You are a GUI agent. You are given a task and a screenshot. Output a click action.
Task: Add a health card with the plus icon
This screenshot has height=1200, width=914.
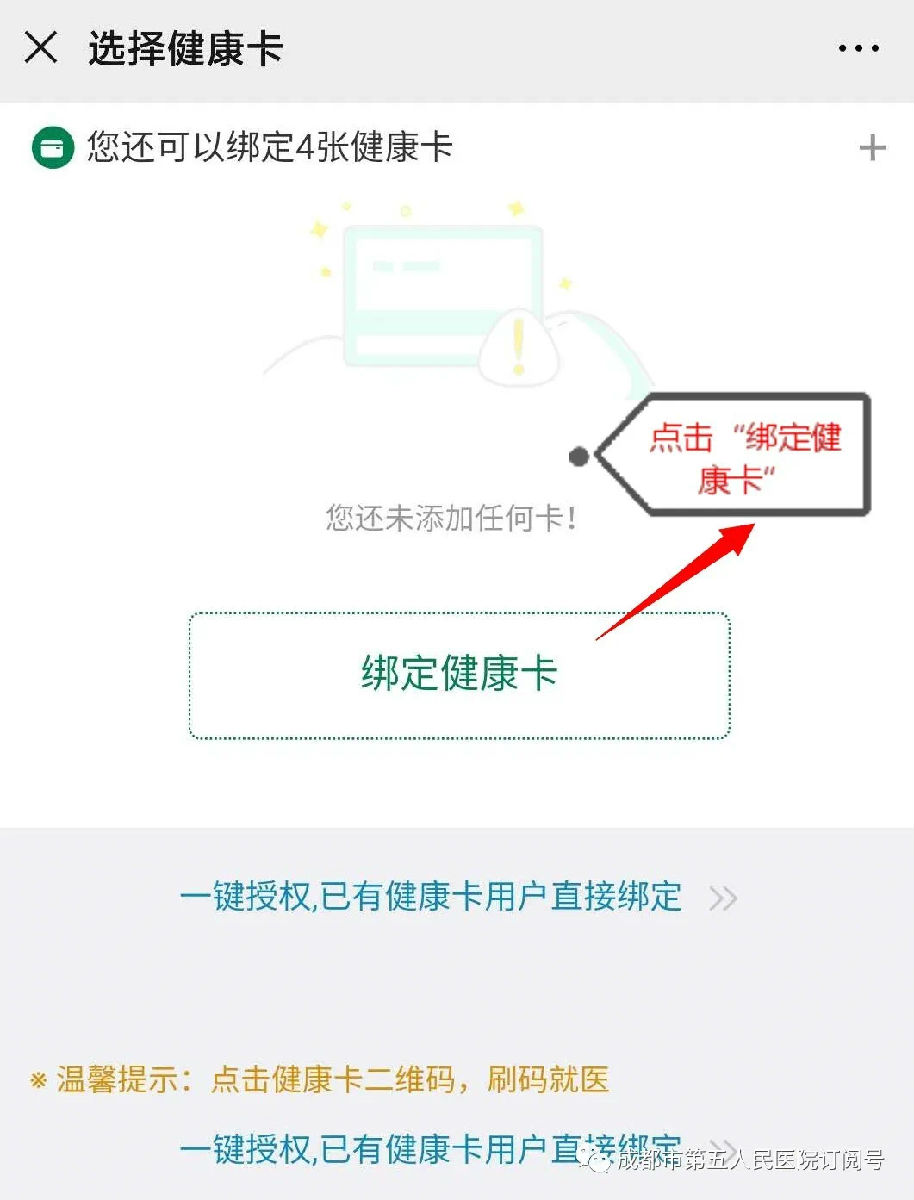(x=872, y=148)
